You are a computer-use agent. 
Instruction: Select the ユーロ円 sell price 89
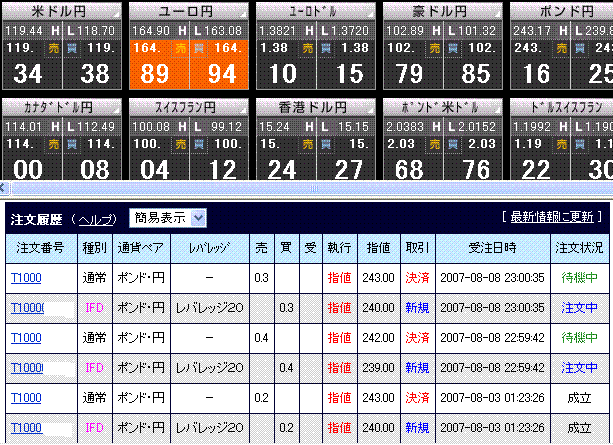point(155,73)
